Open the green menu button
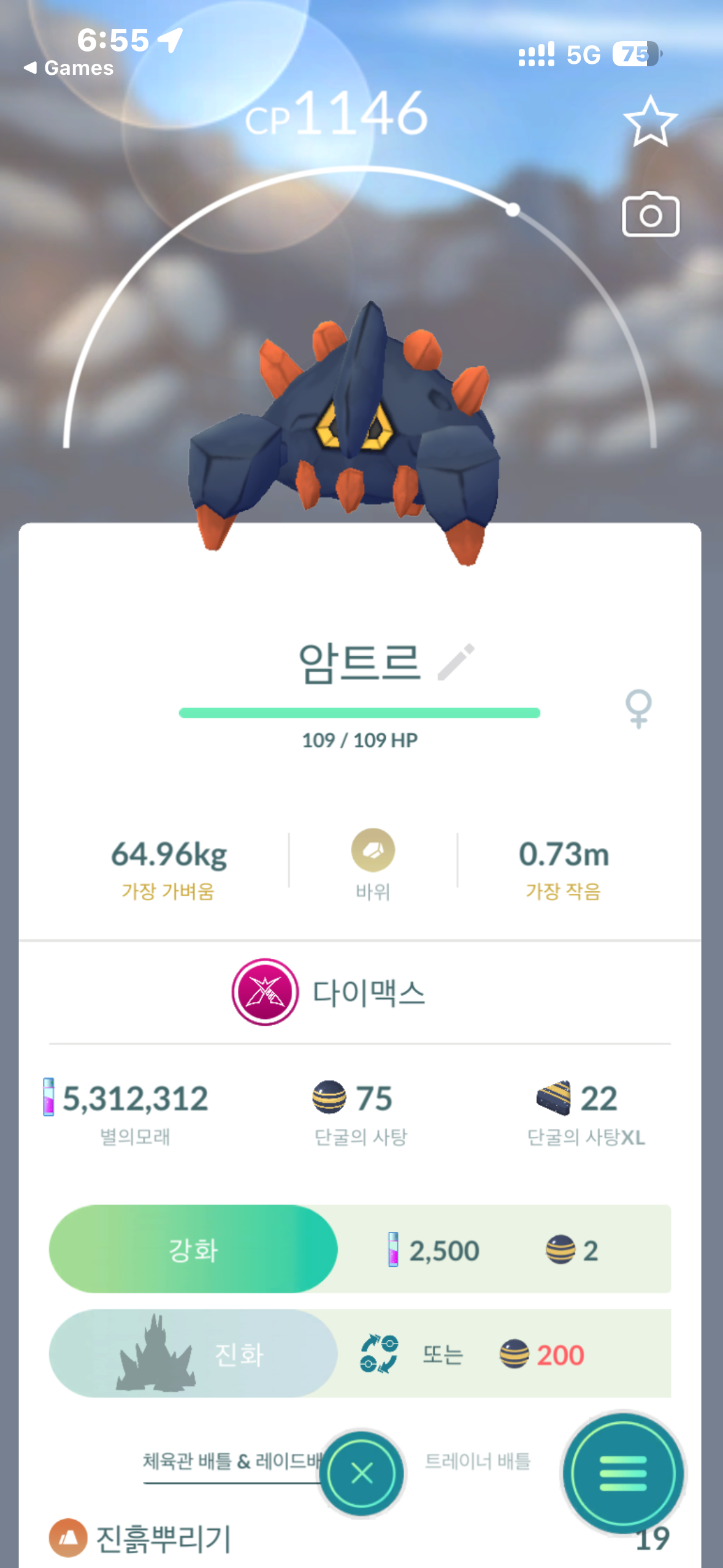Image resolution: width=723 pixels, height=1568 pixels. click(x=622, y=1473)
